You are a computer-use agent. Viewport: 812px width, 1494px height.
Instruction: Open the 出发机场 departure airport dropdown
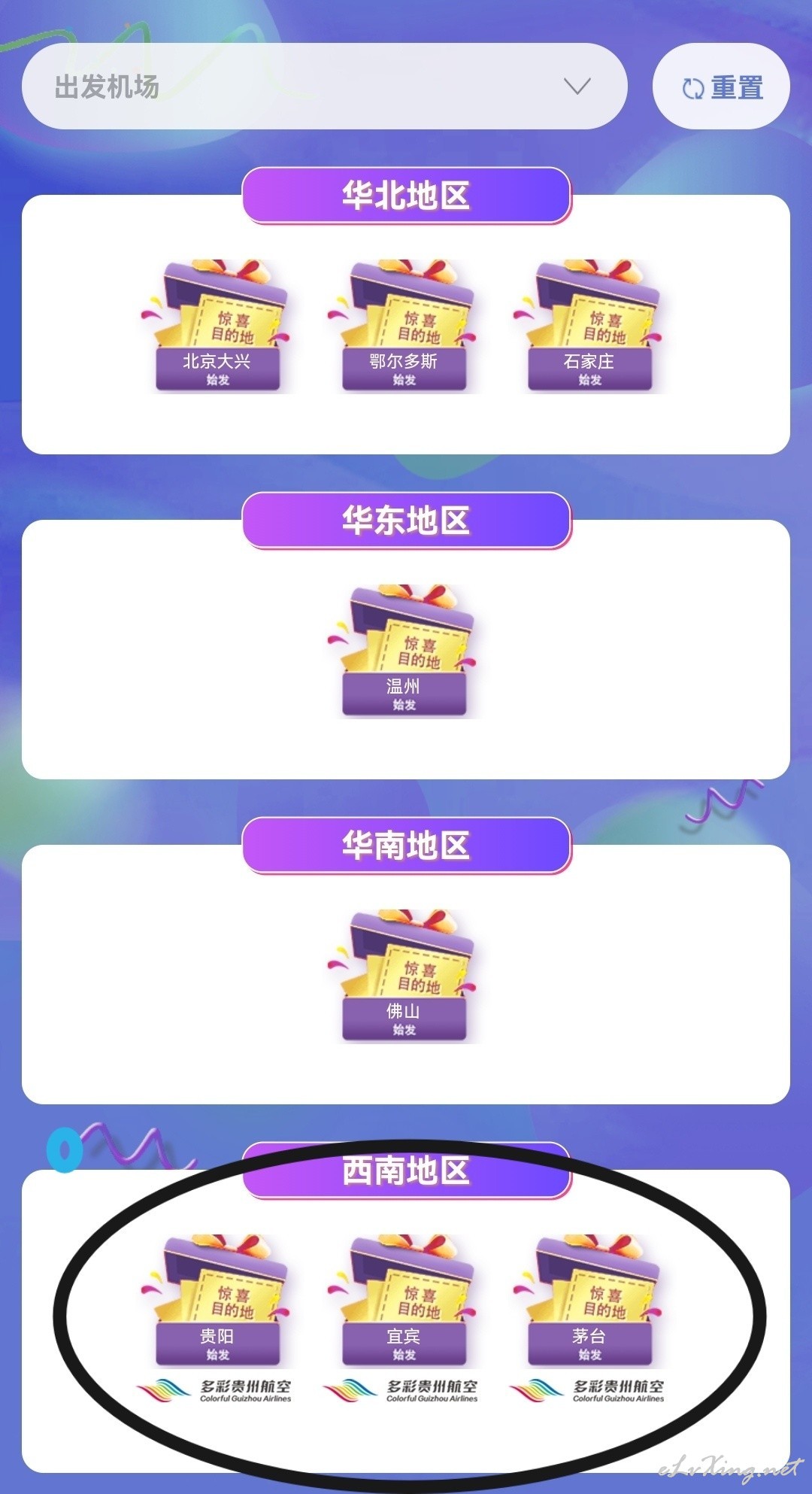click(324, 87)
